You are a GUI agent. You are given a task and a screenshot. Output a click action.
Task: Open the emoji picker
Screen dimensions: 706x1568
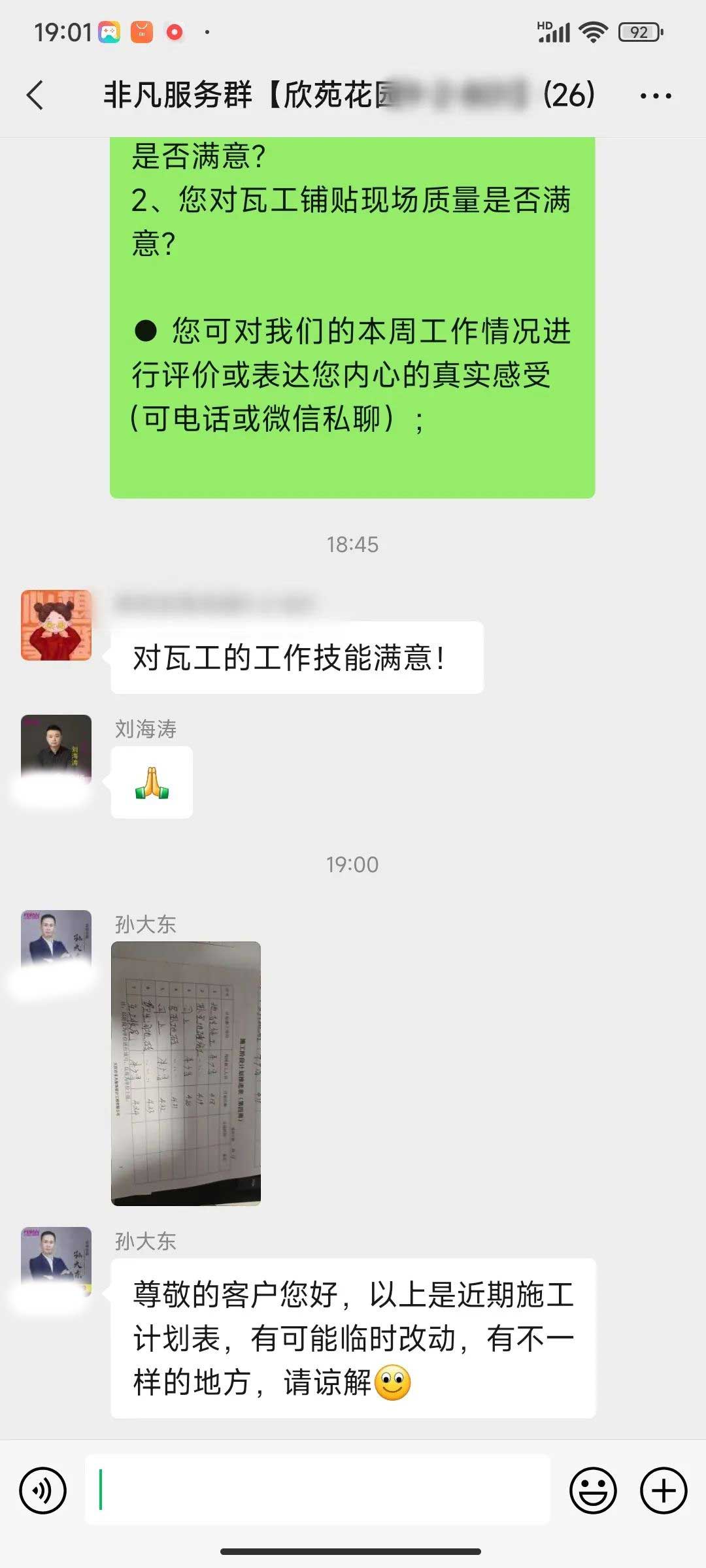coord(593,1490)
